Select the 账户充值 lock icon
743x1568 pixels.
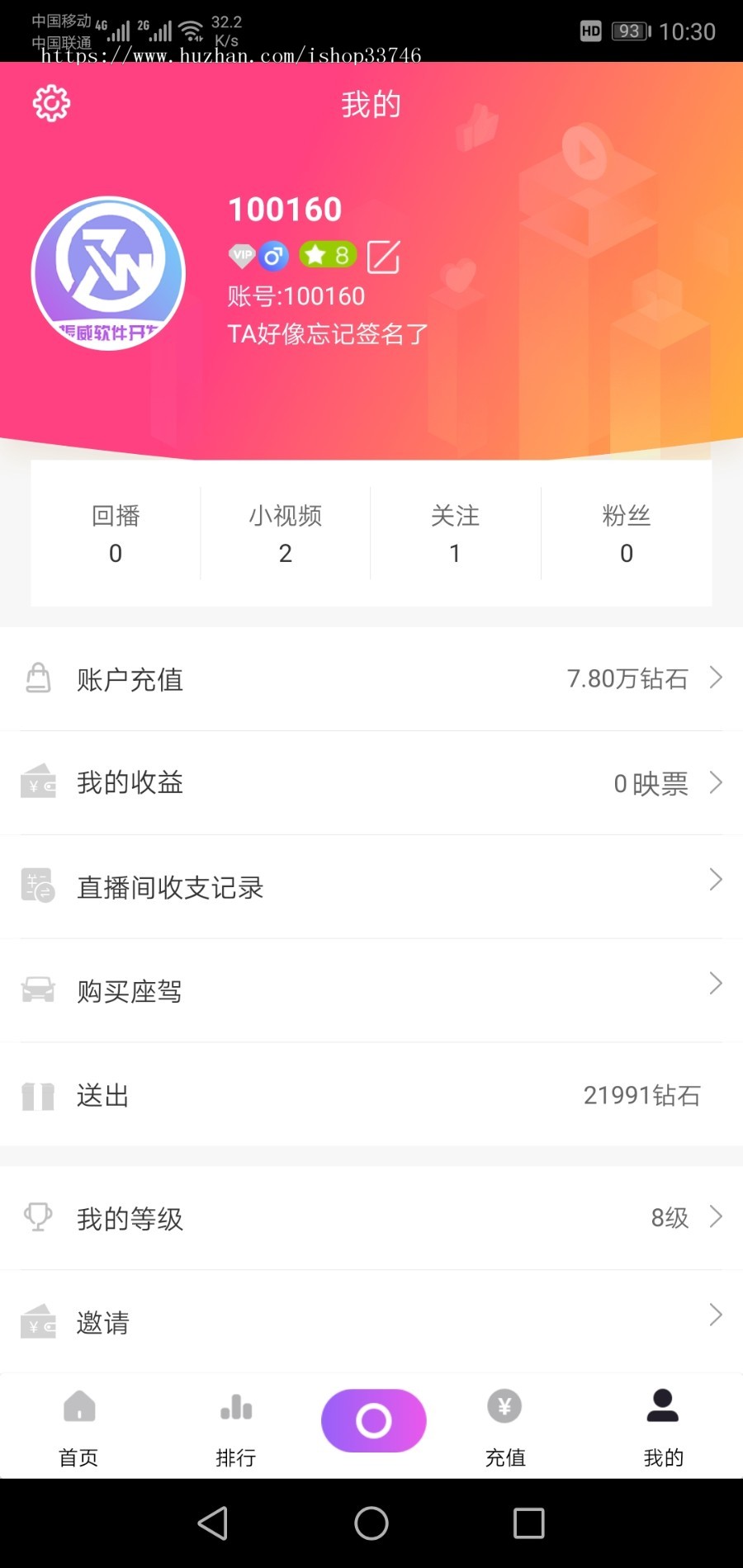pos(37,678)
